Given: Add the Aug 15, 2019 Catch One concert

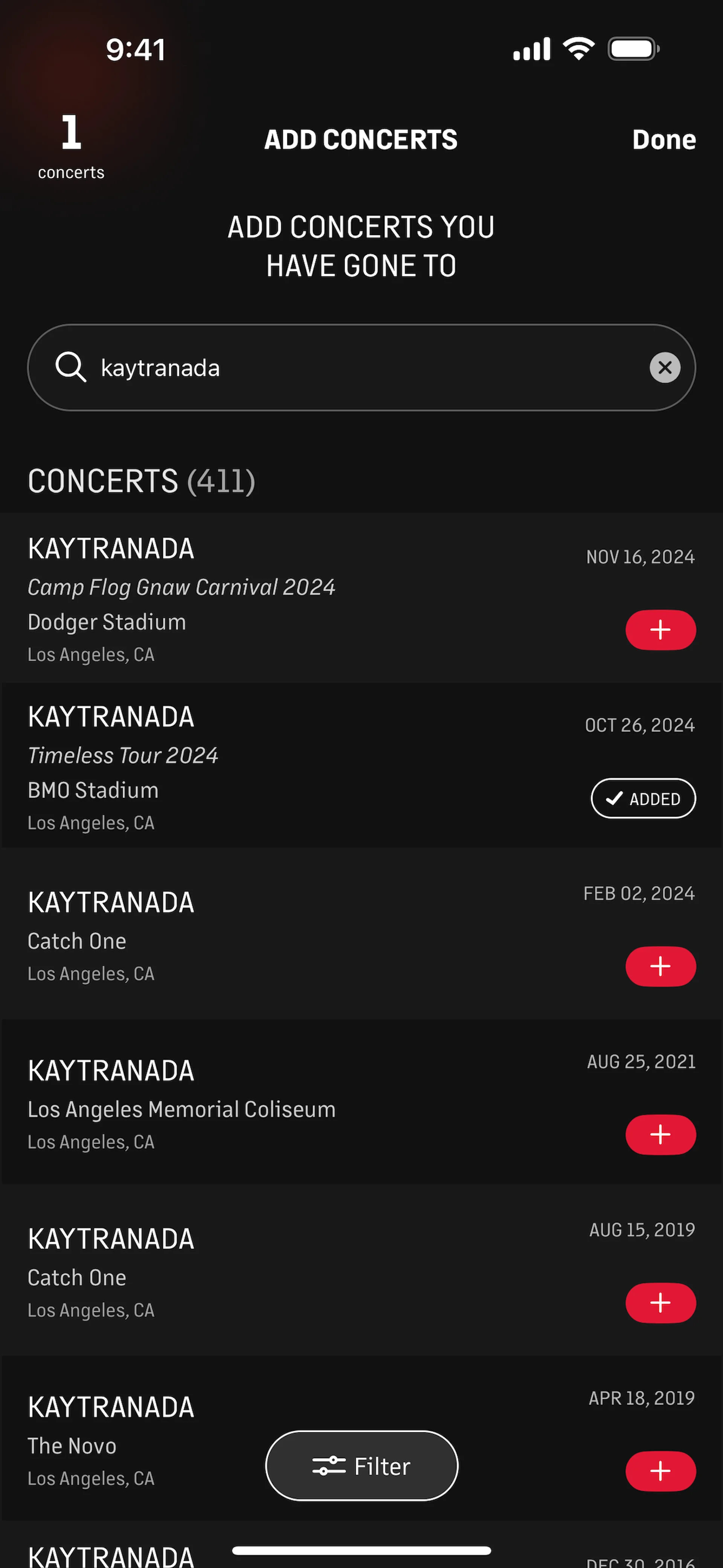Looking at the screenshot, I should (660, 1303).
